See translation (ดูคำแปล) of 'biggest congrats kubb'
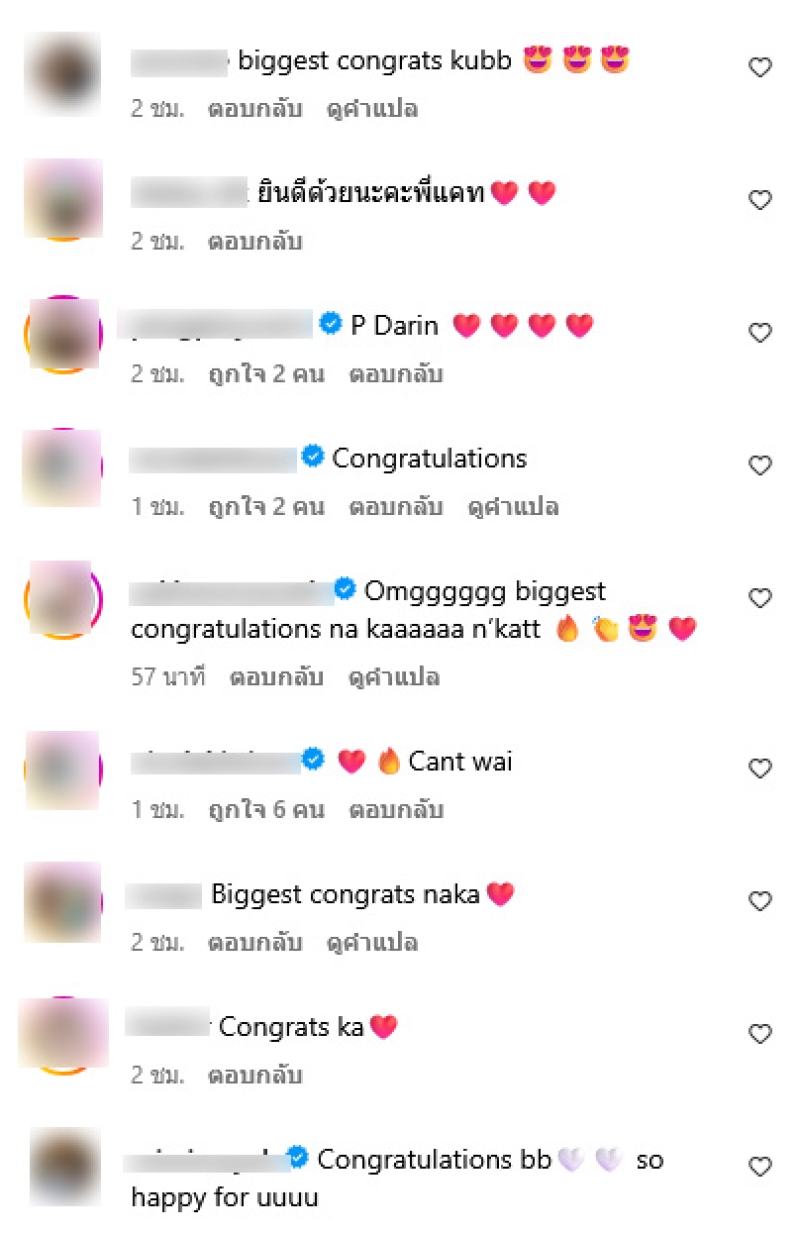Screen dimensions: 800x1234 pos(372,109)
